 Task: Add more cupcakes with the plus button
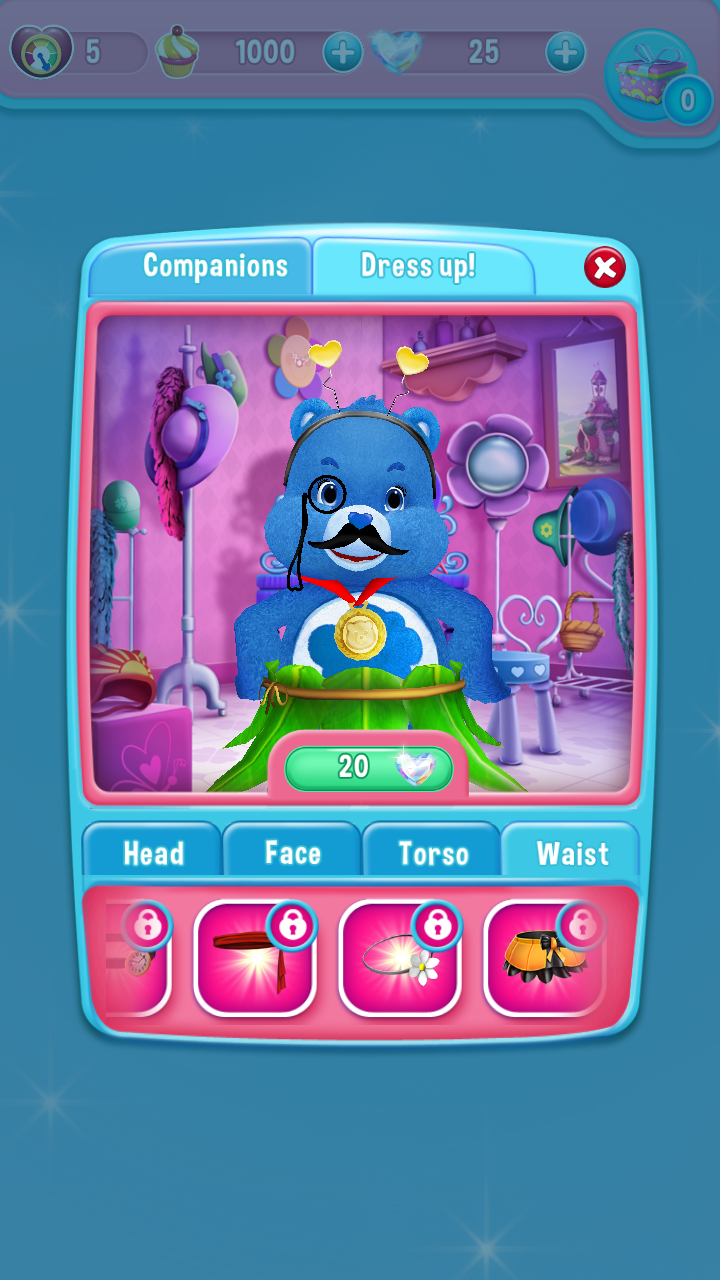(343, 52)
